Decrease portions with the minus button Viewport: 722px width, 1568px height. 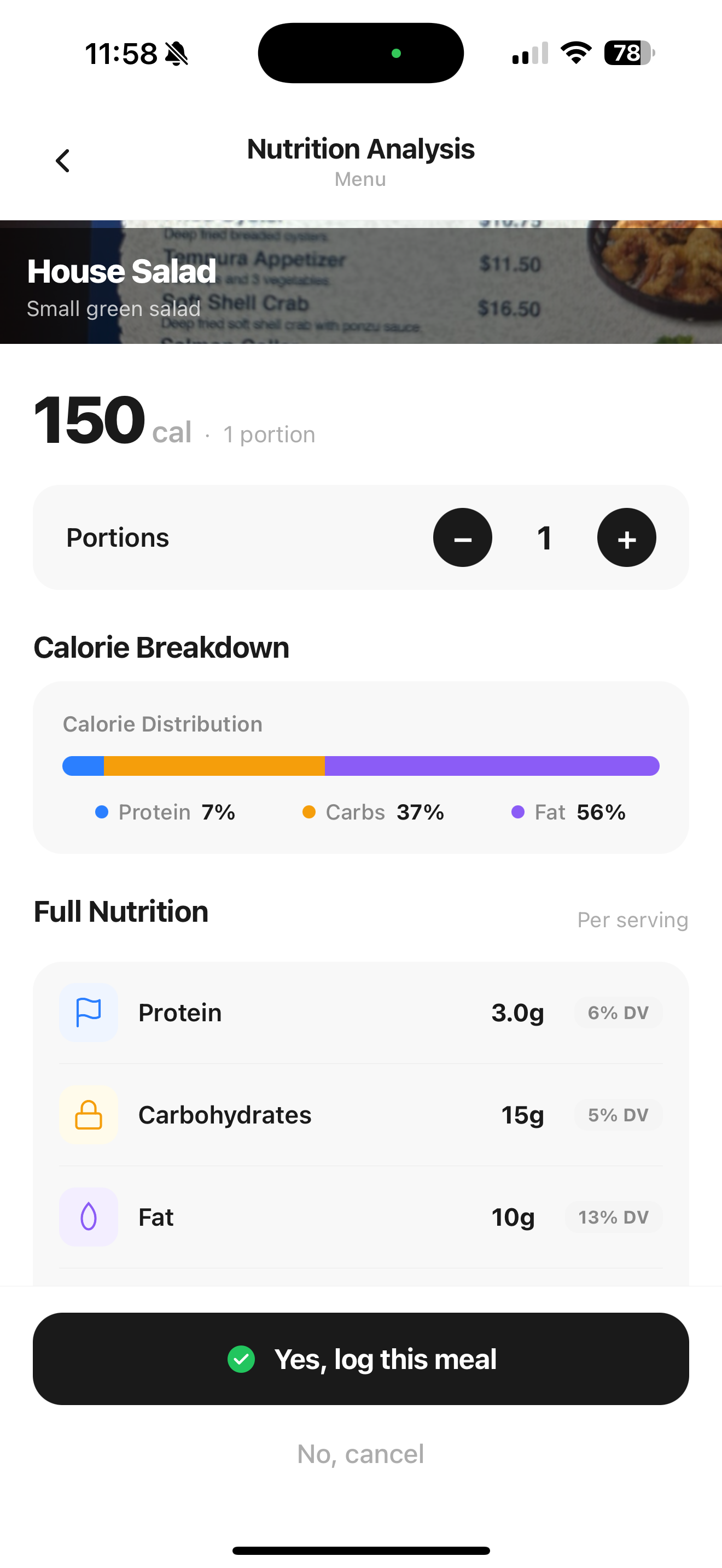click(x=463, y=537)
